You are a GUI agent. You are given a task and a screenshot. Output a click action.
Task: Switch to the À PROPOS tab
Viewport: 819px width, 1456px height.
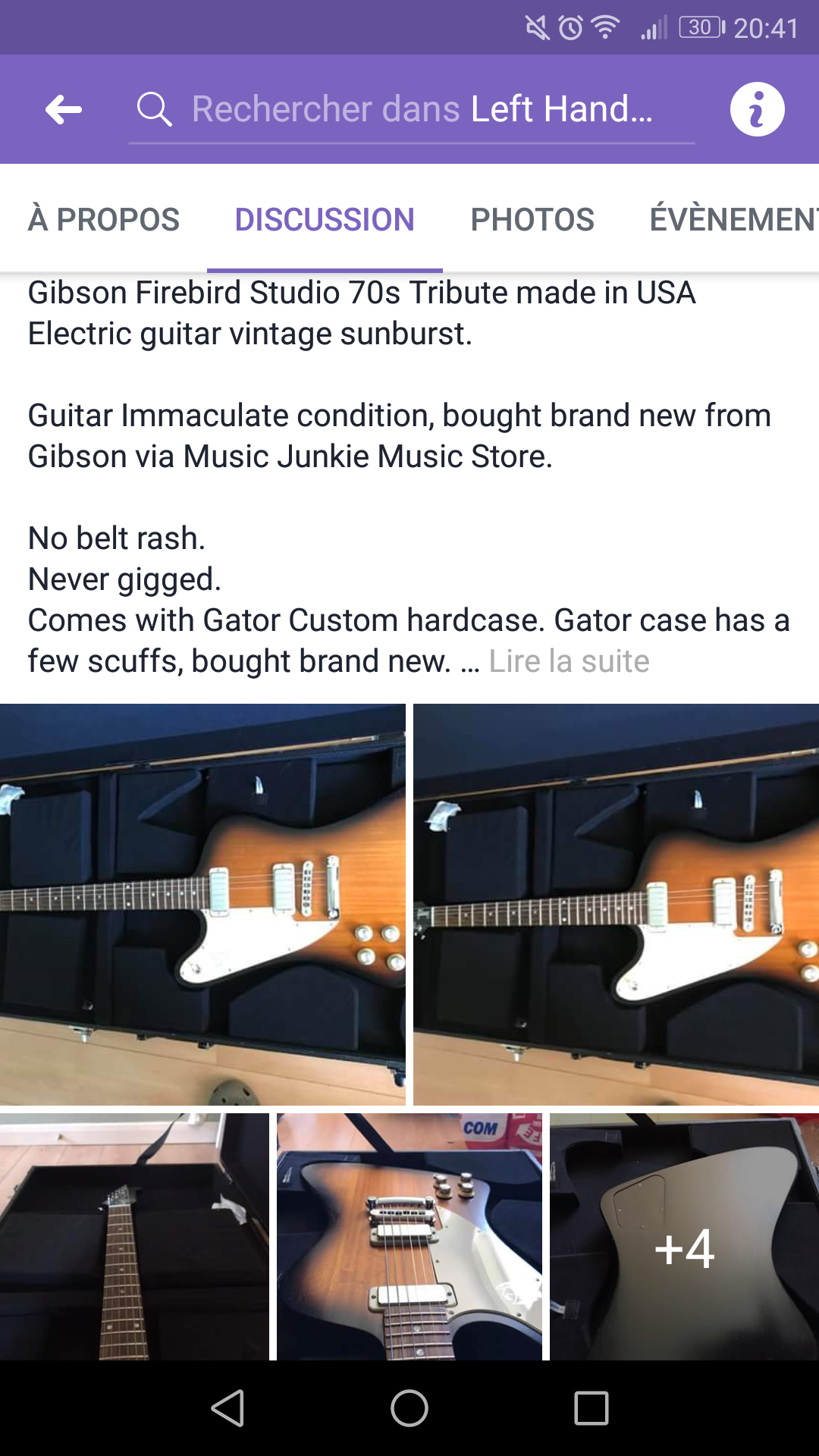104,219
